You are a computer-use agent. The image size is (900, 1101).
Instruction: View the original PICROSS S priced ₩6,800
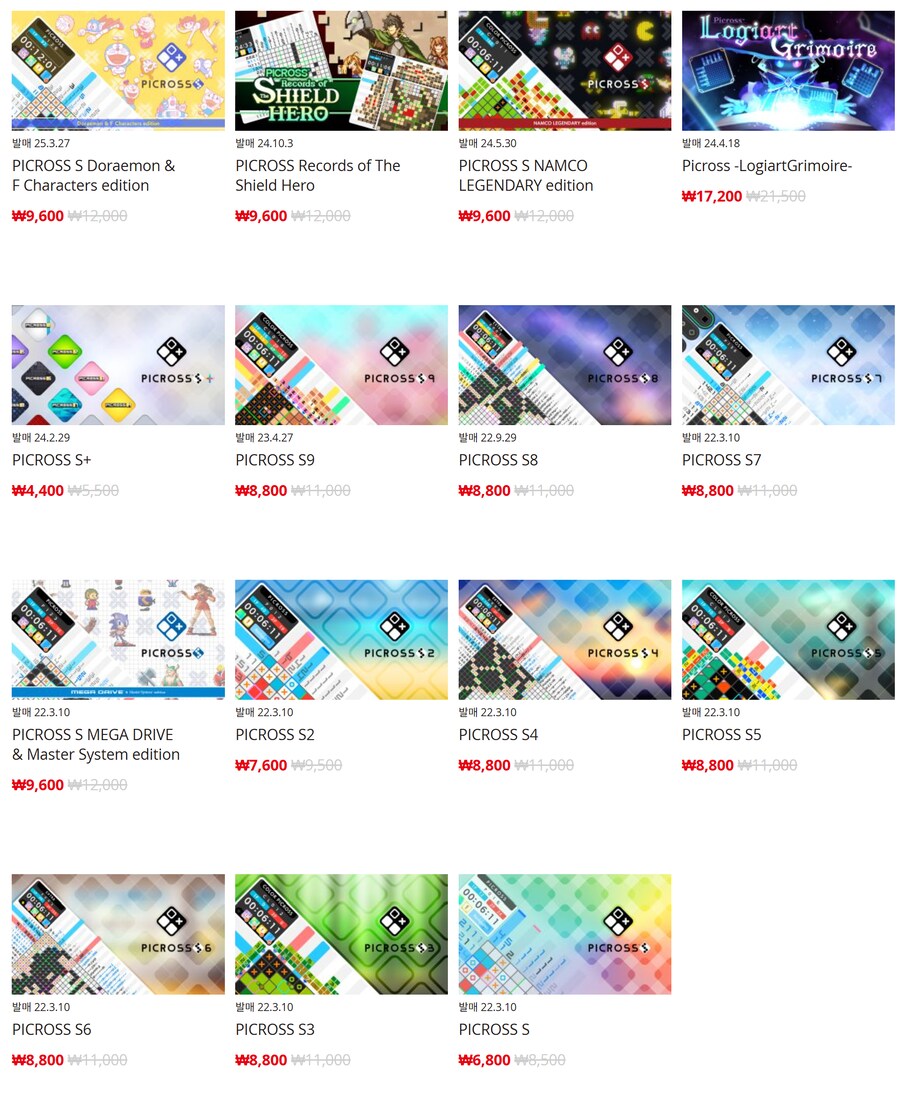565,934
